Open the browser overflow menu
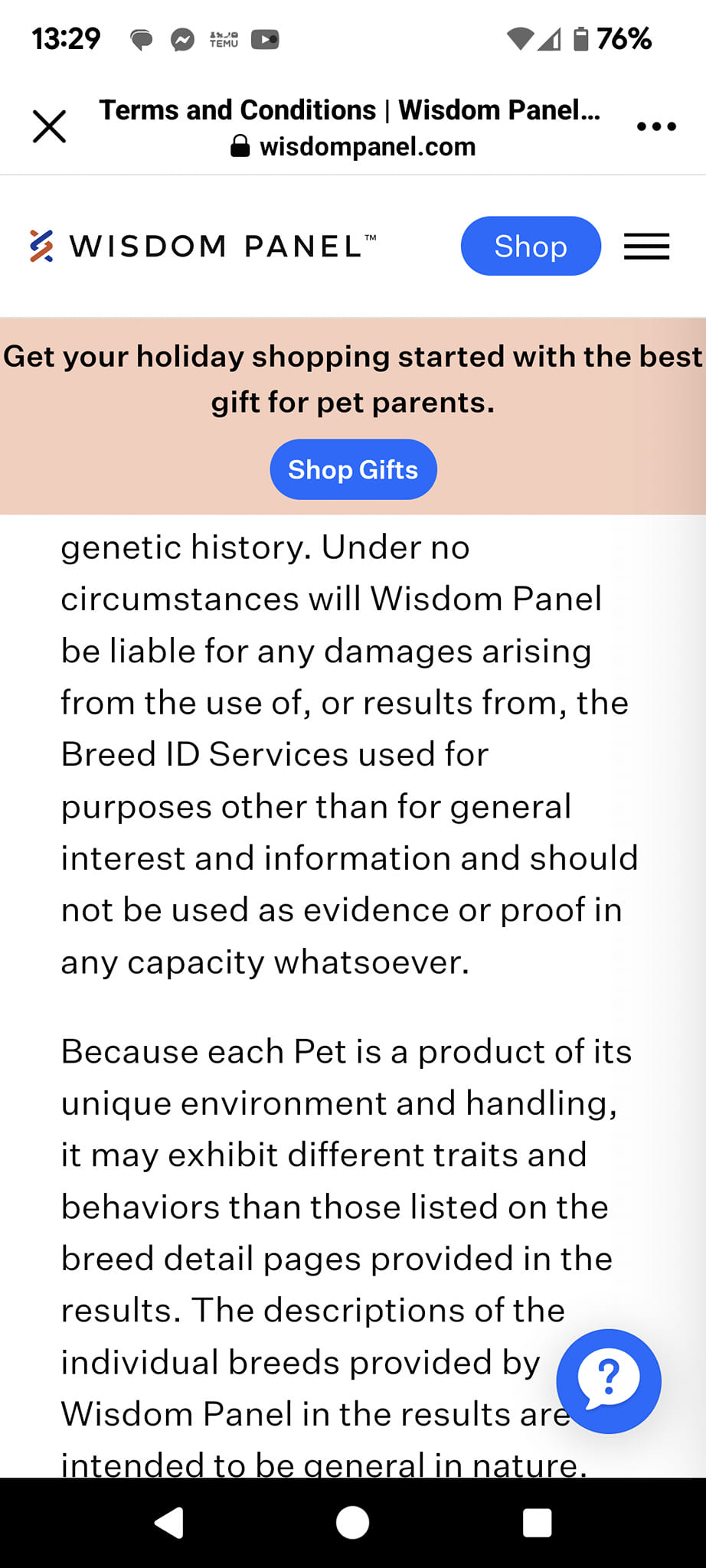Image resolution: width=706 pixels, height=1568 pixels. point(656,126)
